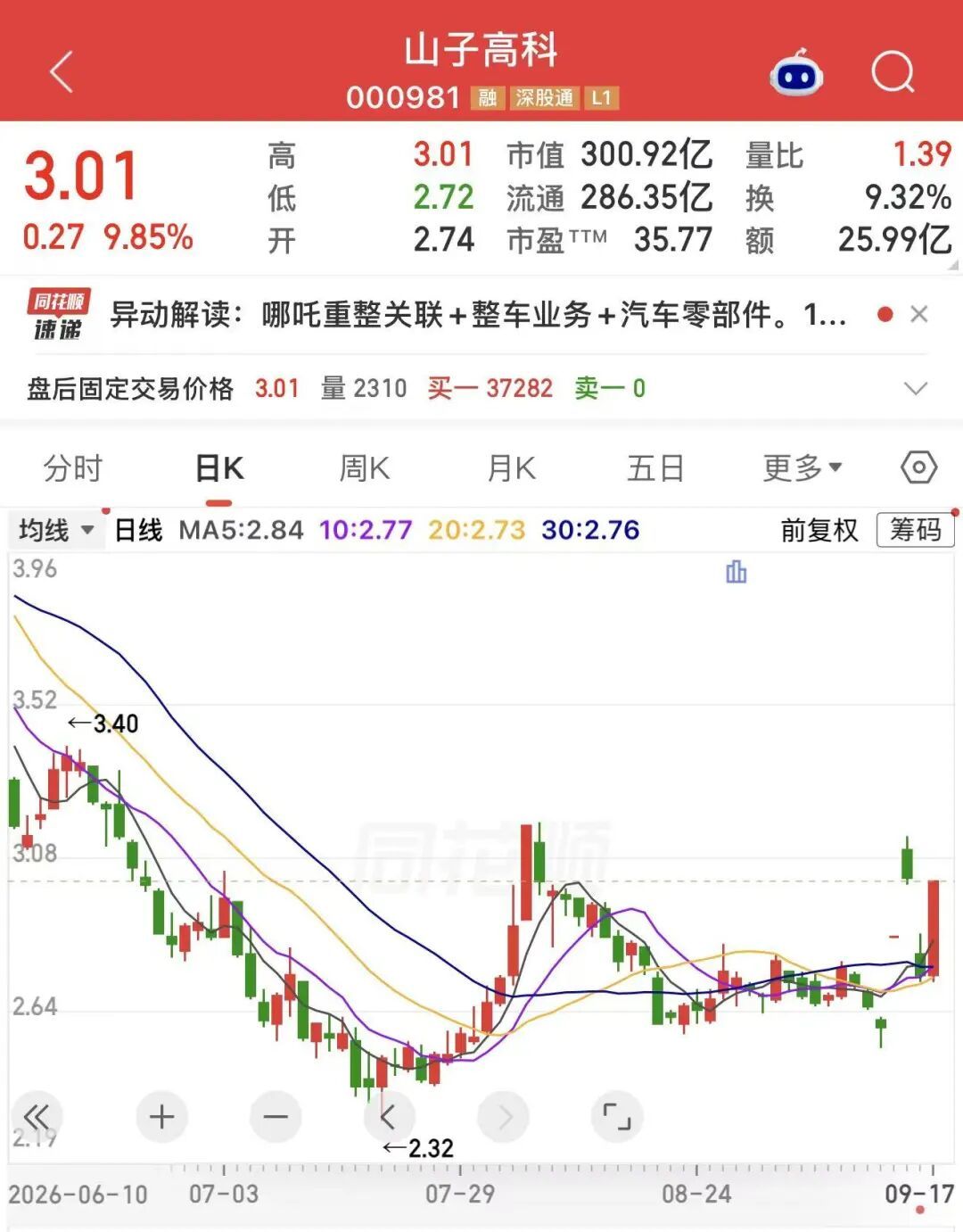
Task: Switch to the 月K tab
Action: (x=511, y=468)
